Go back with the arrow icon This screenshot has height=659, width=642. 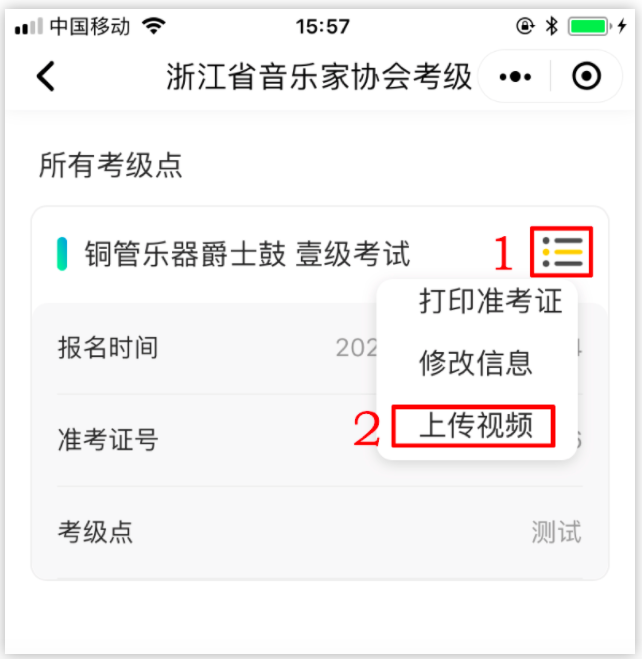(x=45, y=77)
